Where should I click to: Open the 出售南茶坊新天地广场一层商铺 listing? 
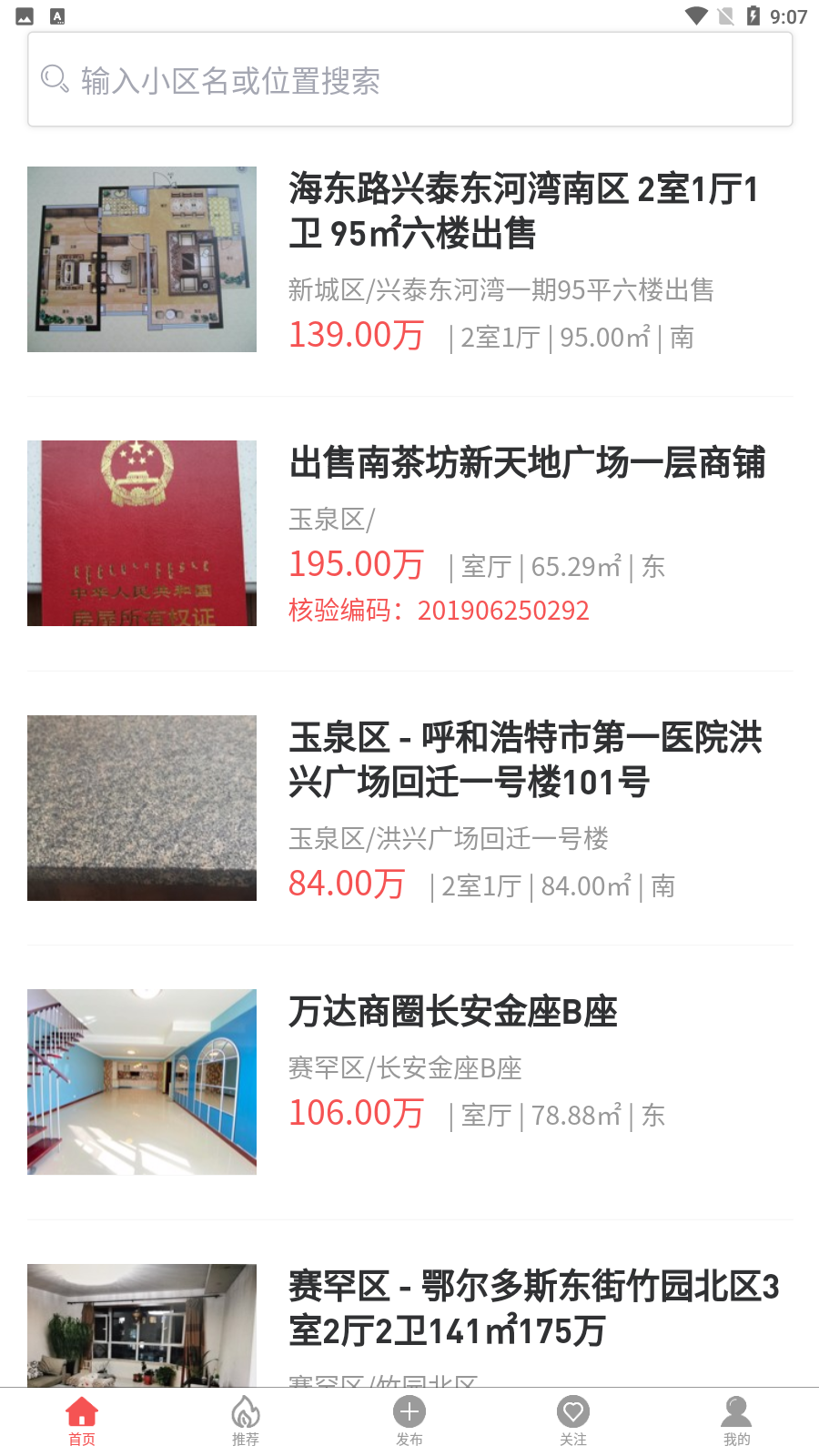(527, 463)
